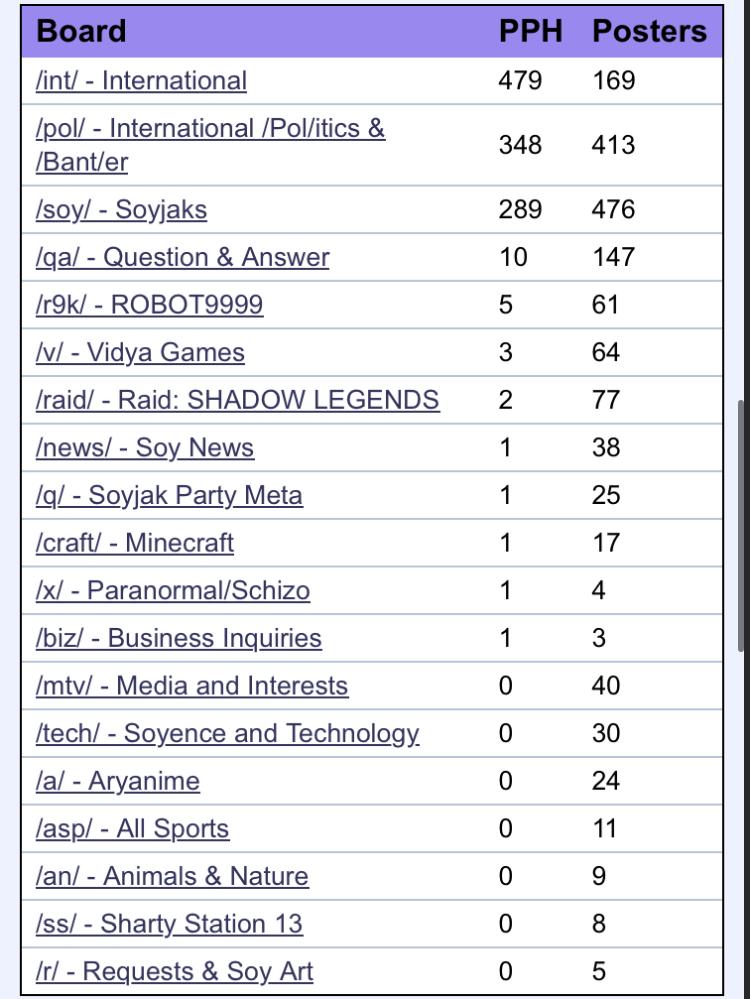This screenshot has width=750, height=999.
Task: Open /raid/ - Raid: SHADOW LEGENDS board
Action: coord(237,400)
